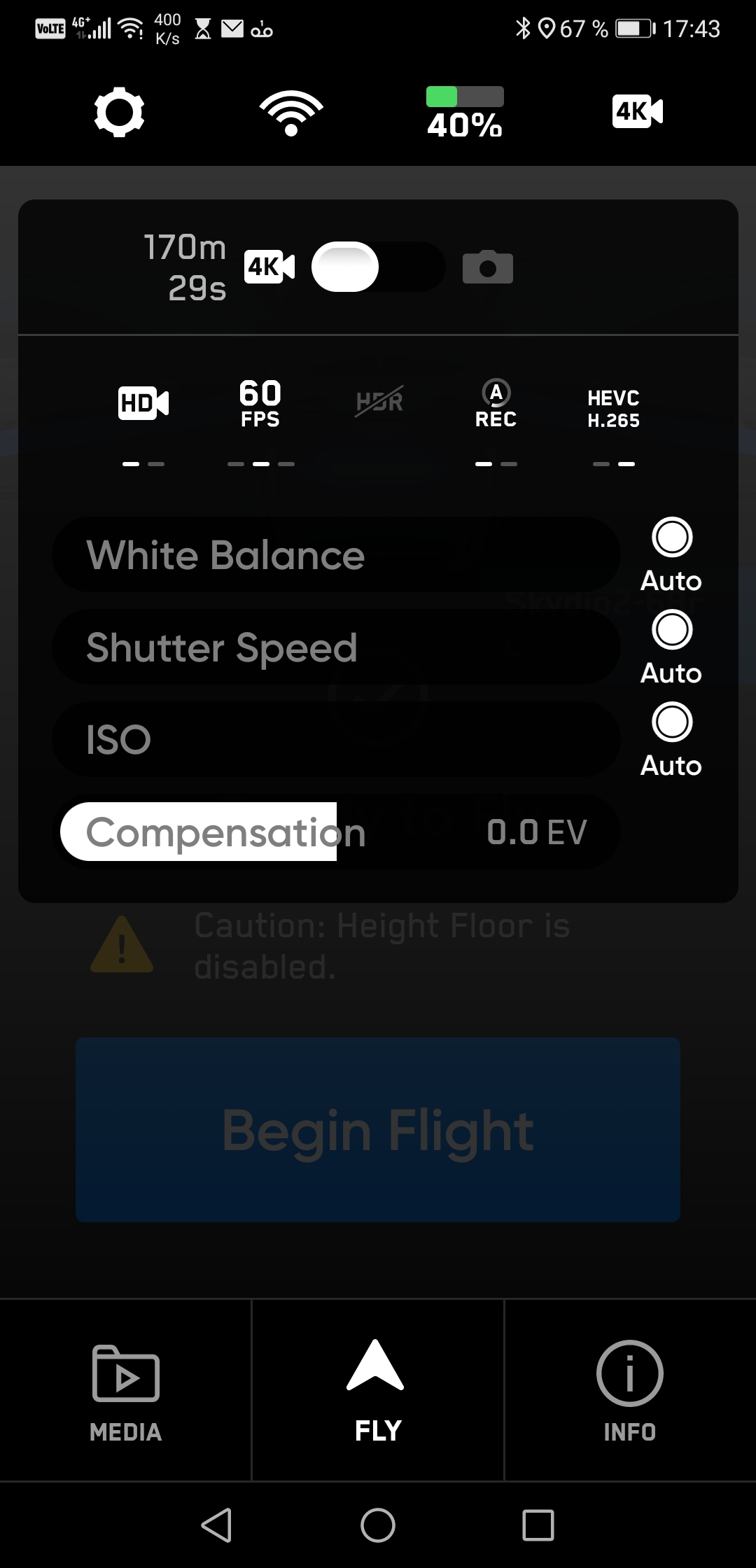Toggle the video/photo mode switch
Image resolution: width=756 pixels, height=1568 pixels.
coord(378,267)
